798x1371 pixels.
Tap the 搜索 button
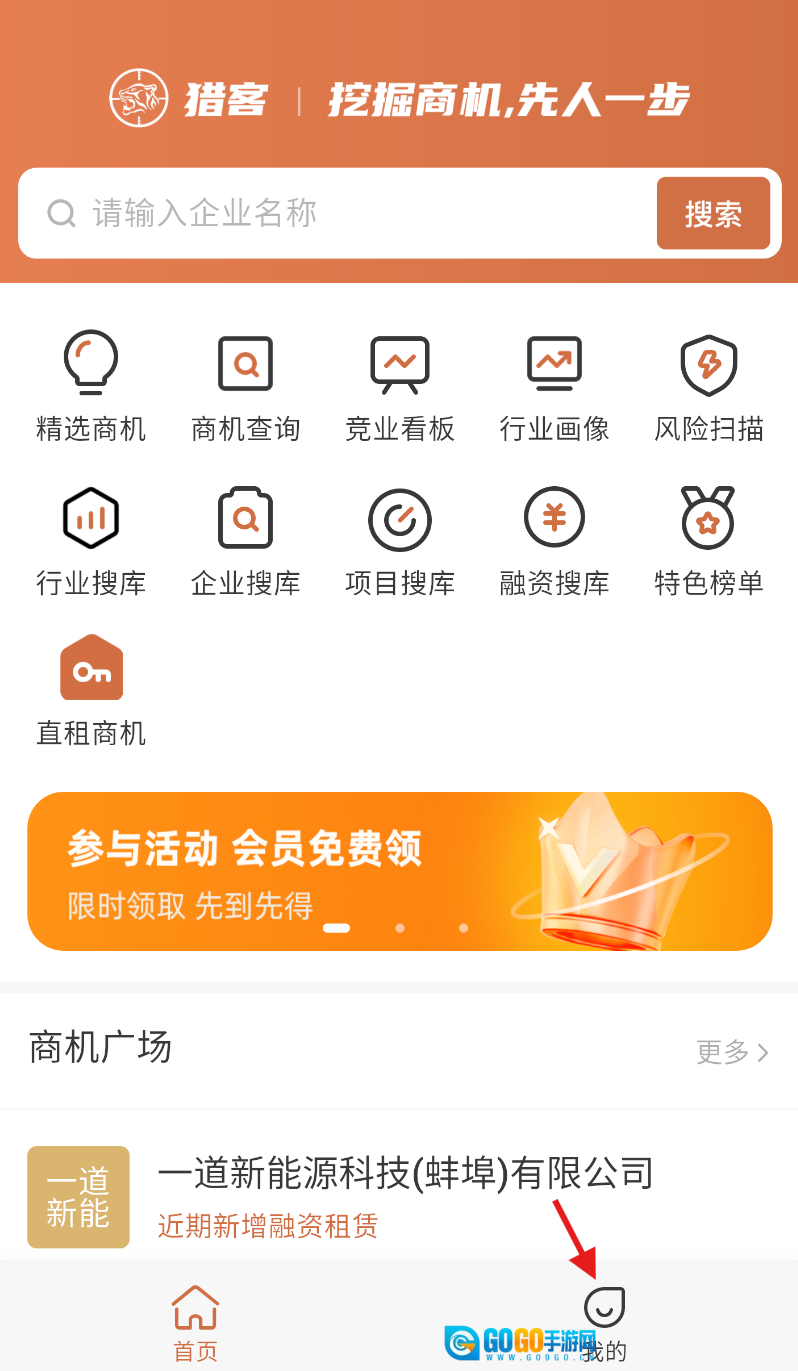pyautogui.click(x=712, y=213)
